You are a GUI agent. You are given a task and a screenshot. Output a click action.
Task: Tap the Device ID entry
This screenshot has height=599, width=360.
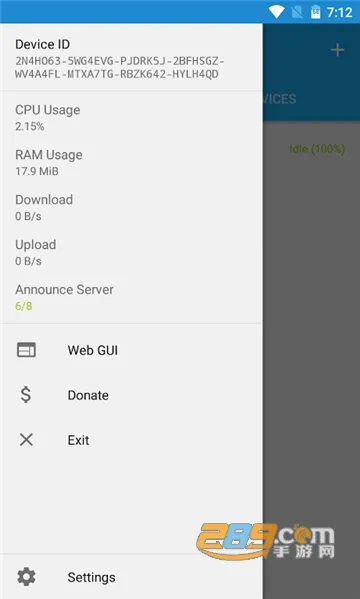pyautogui.click(x=131, y=58)
